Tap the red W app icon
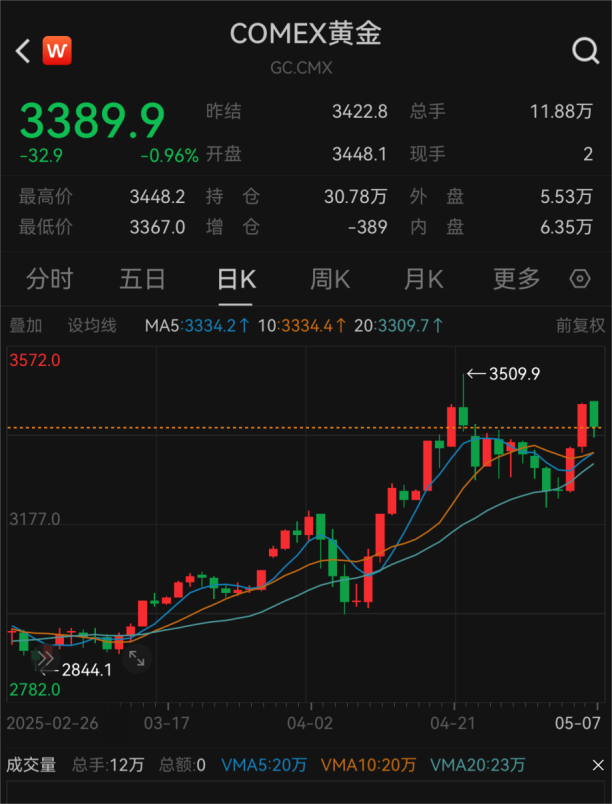Screen dimensions: 612x804 [x=57, y=50]
